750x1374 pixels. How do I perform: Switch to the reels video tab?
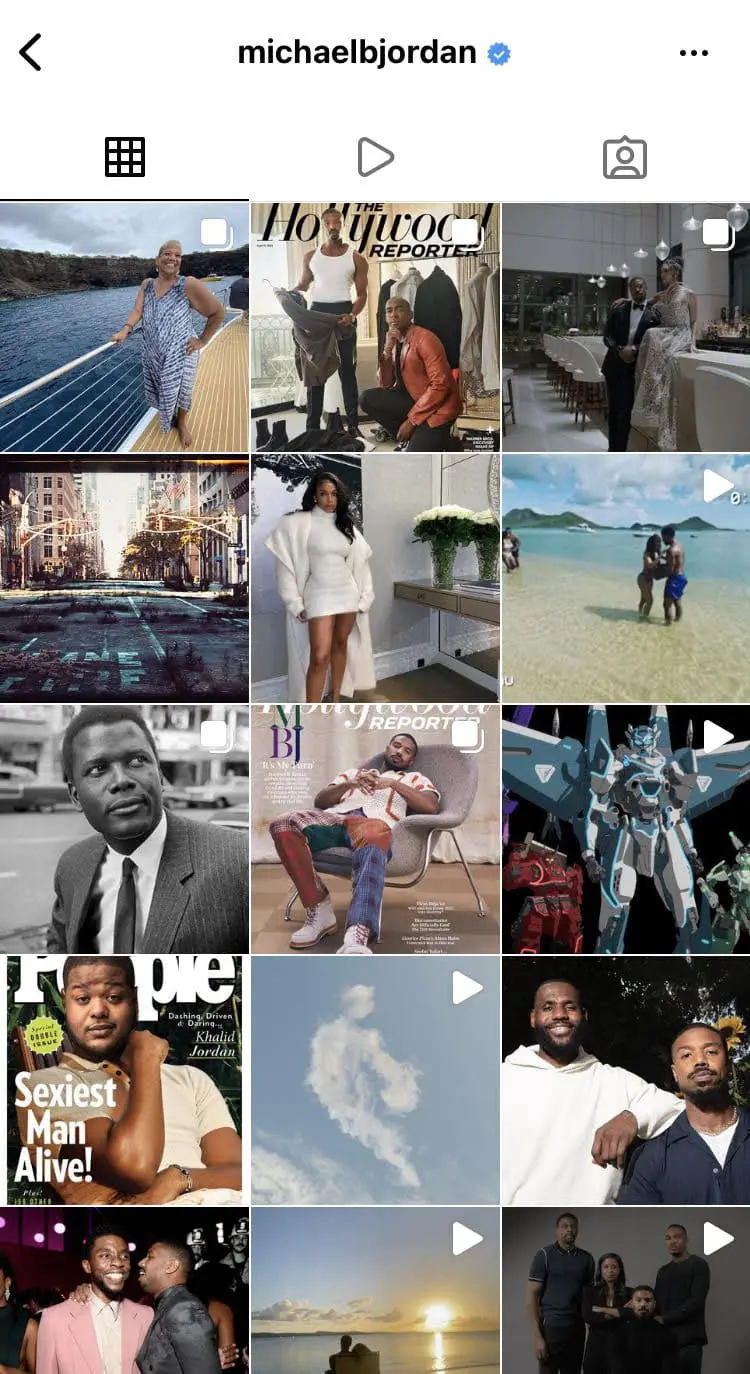(x=375, y=157)
